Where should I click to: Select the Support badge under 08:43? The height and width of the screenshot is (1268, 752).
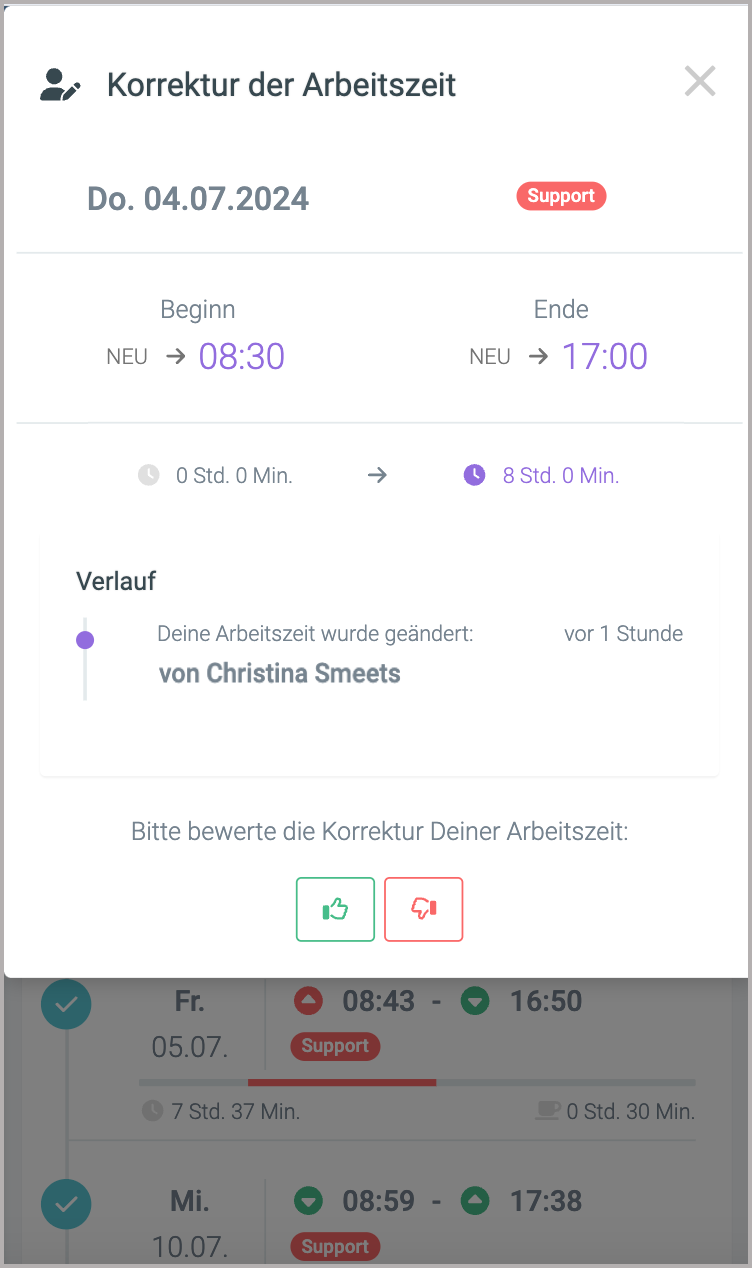(x=335, y=1046)
